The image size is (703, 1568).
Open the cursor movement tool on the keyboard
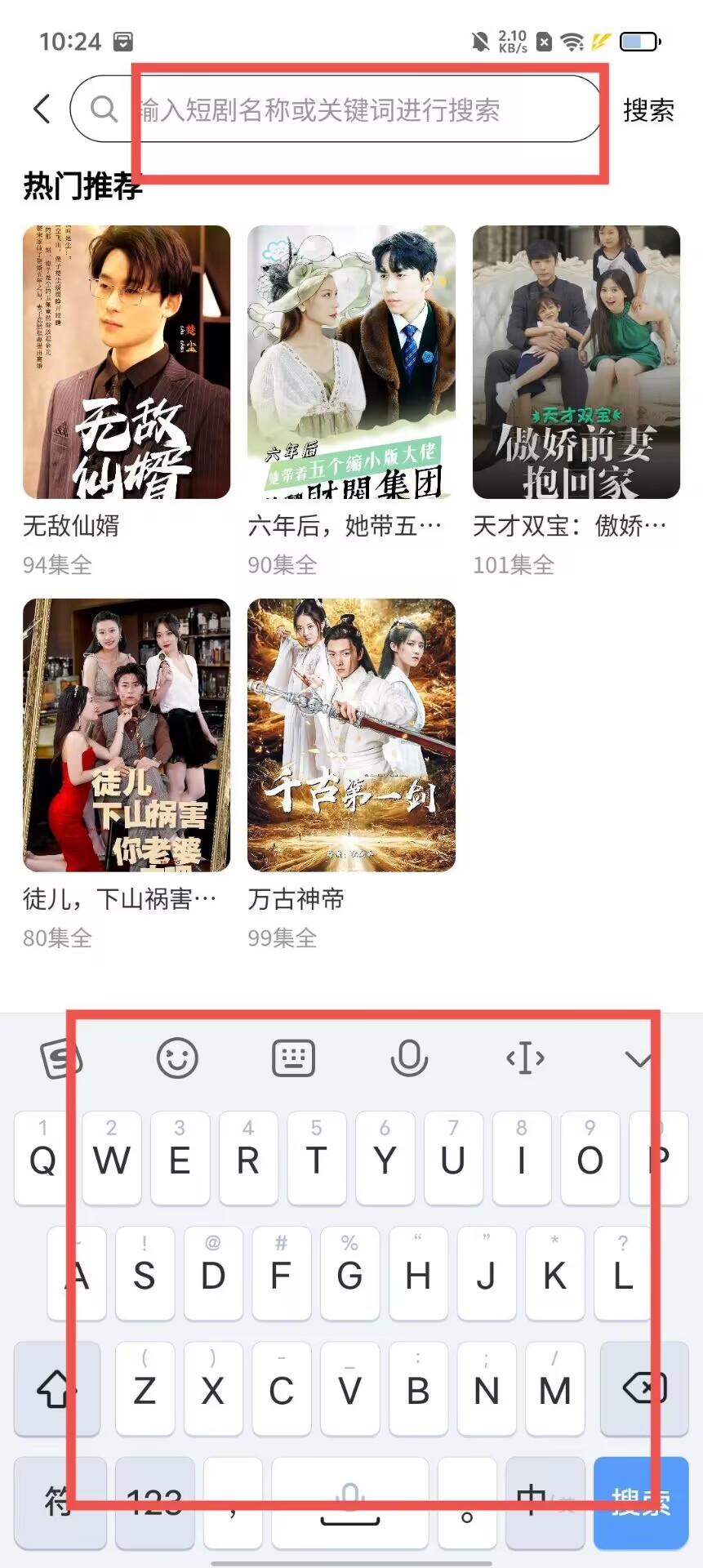(x=525, y=1058)
